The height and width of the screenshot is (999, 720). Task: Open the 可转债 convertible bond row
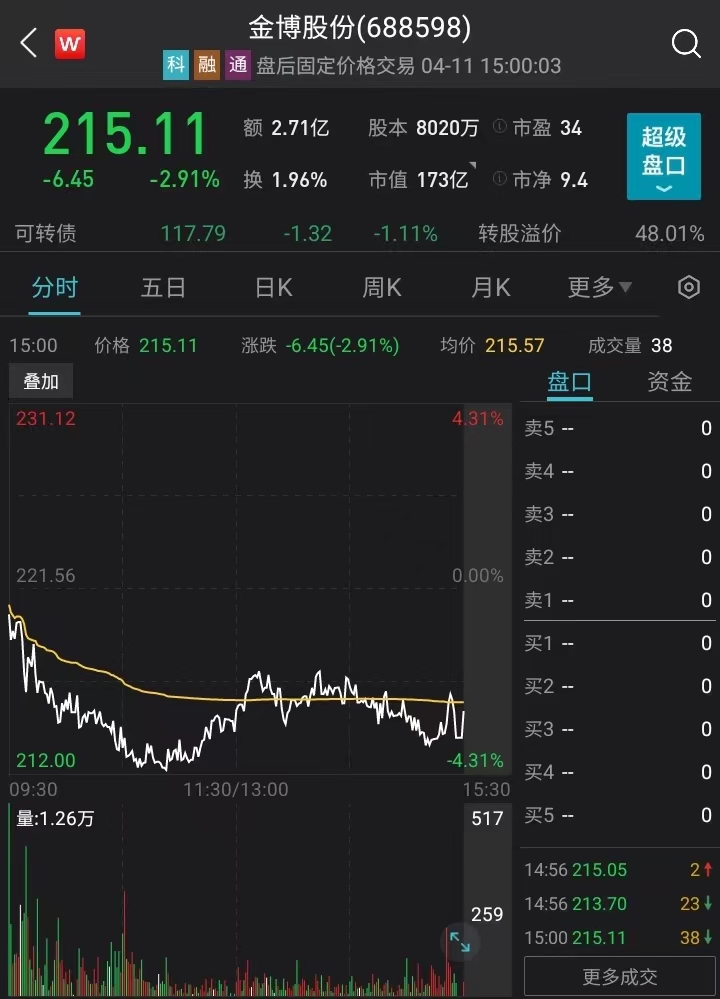point(360,234)
